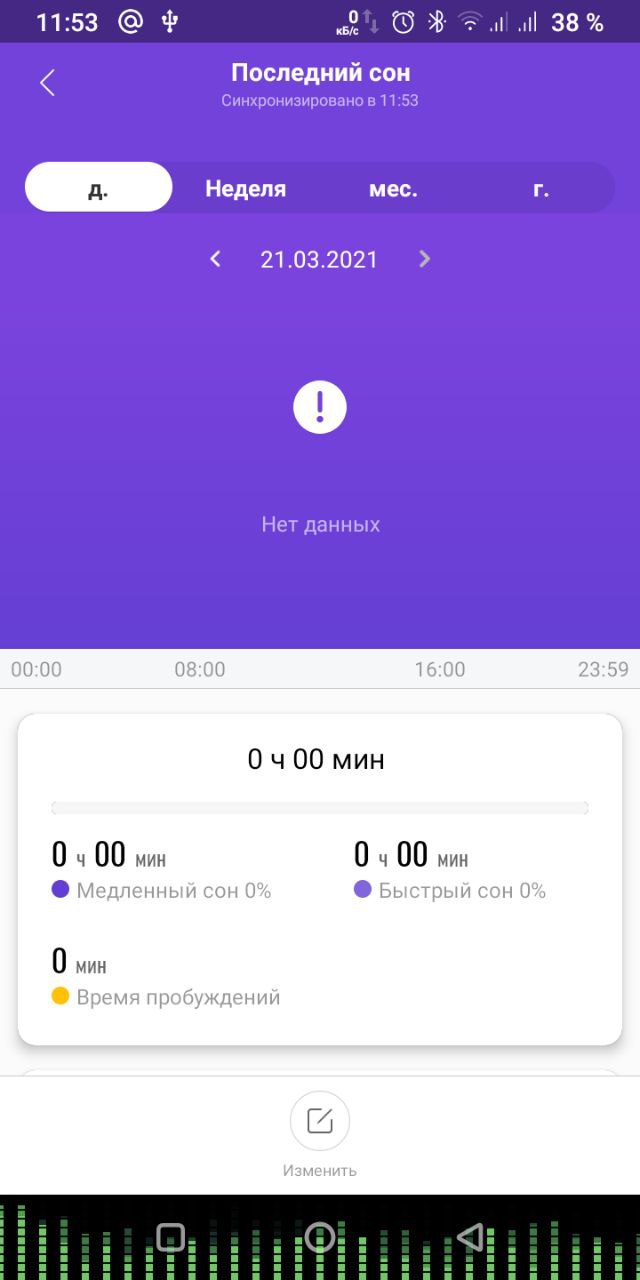The height and width of the screenshot is (1280, 640).
Task: Go back from the Последний сон screen
Action: tap(47, 83)
